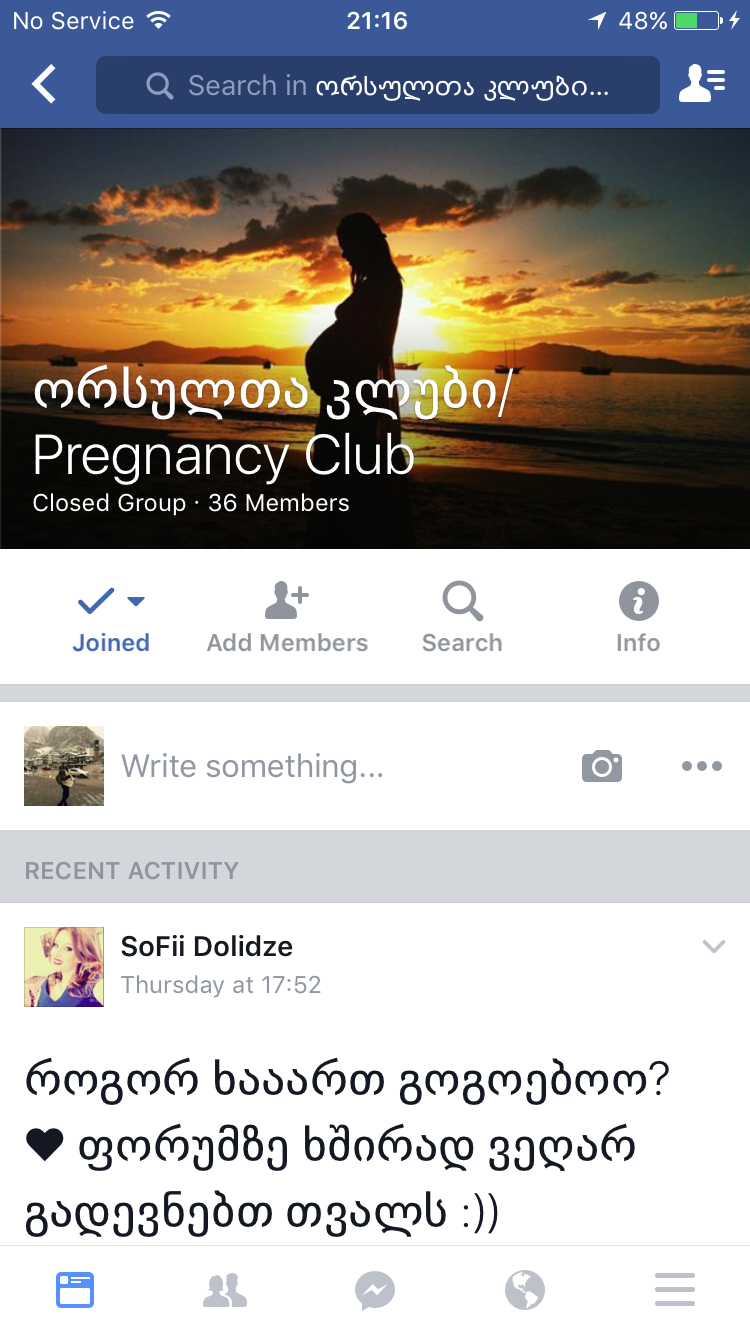Open the More menu tab

click(675, 1290)
